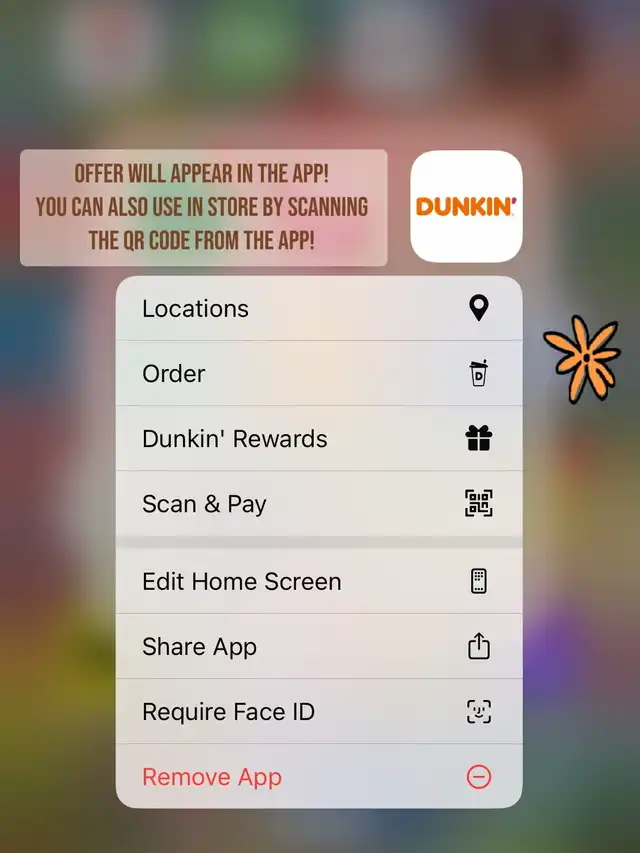640x853 pixels.
Task: Open Locations from the Dunkin' menu
Action: pyautogui.click(x=319, y=309)
